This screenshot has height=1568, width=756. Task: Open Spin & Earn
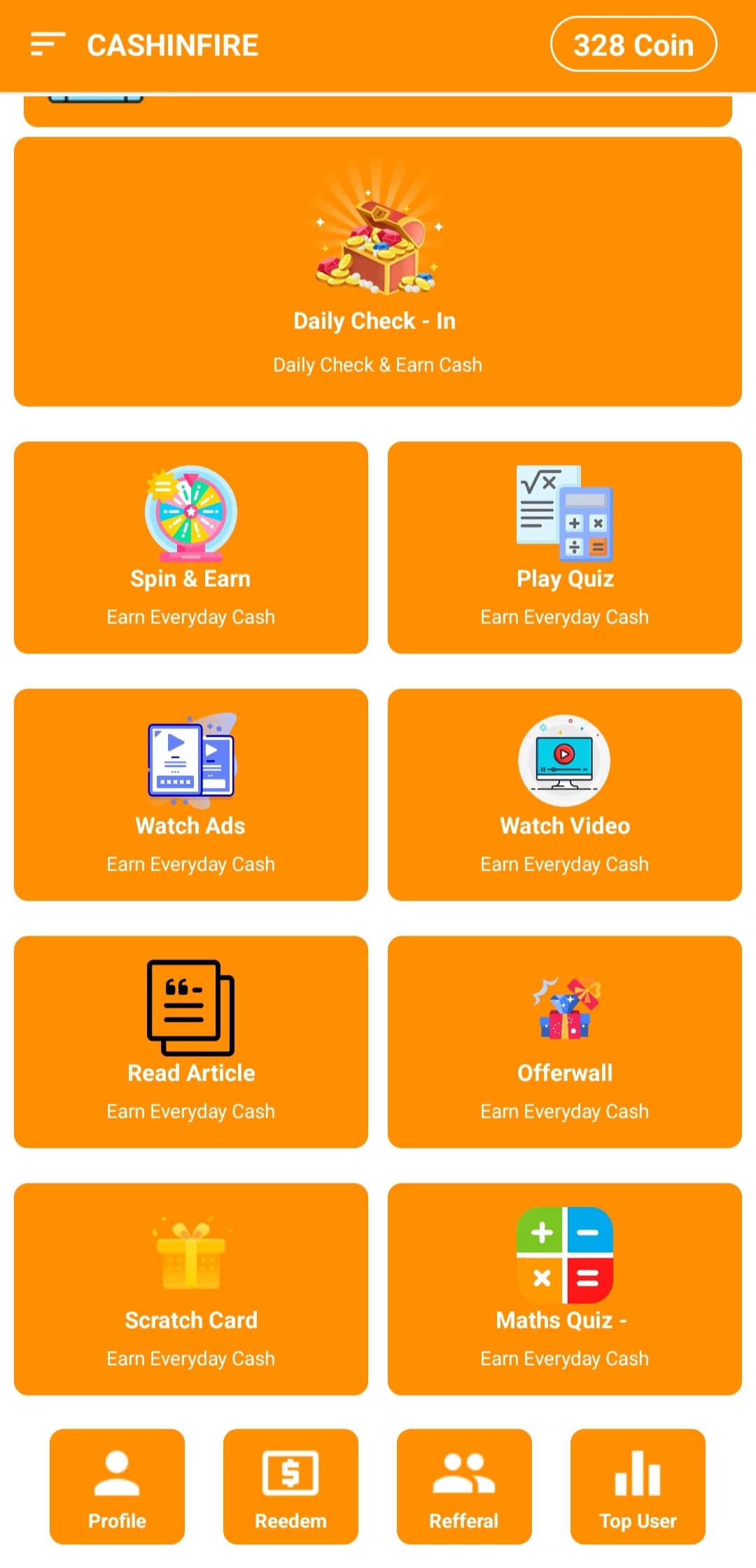coord(191,548)
